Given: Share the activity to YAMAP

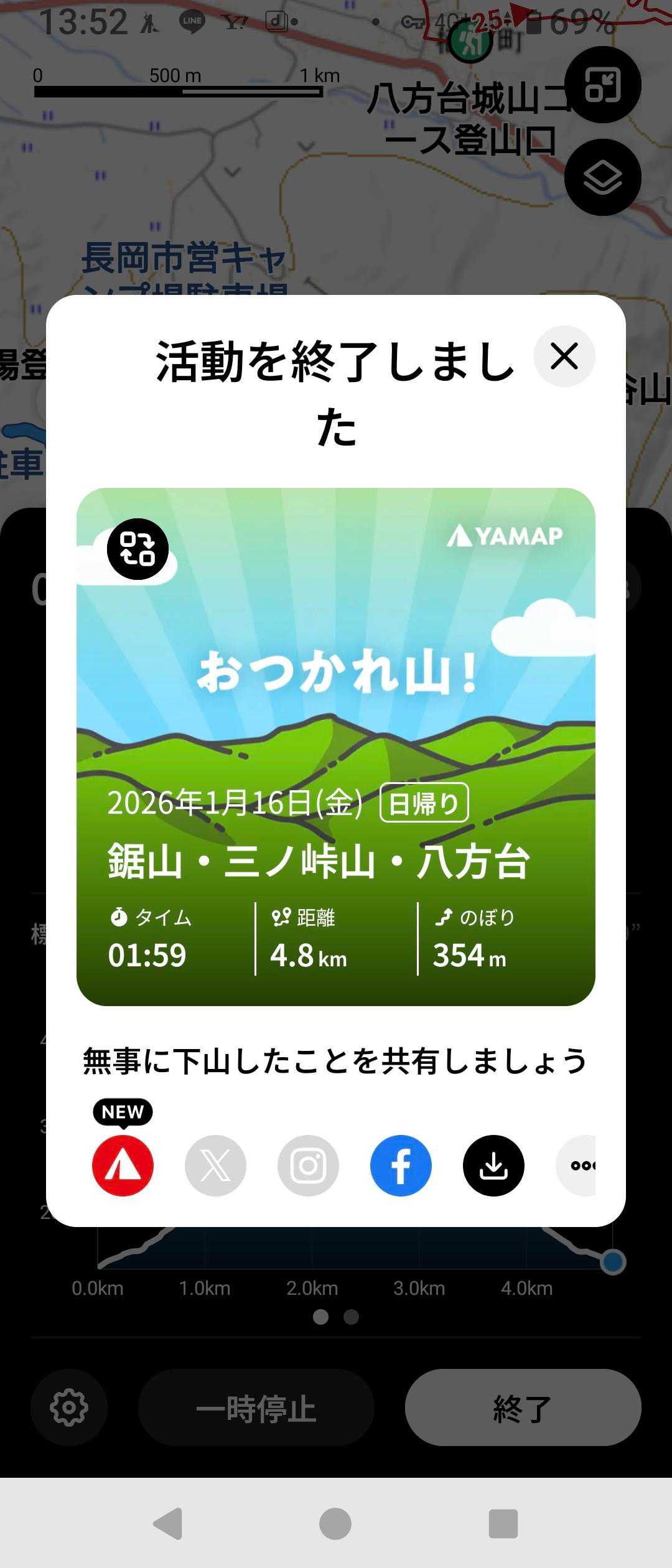Looking at the screenshot, I should click(x=123, y=1165).
